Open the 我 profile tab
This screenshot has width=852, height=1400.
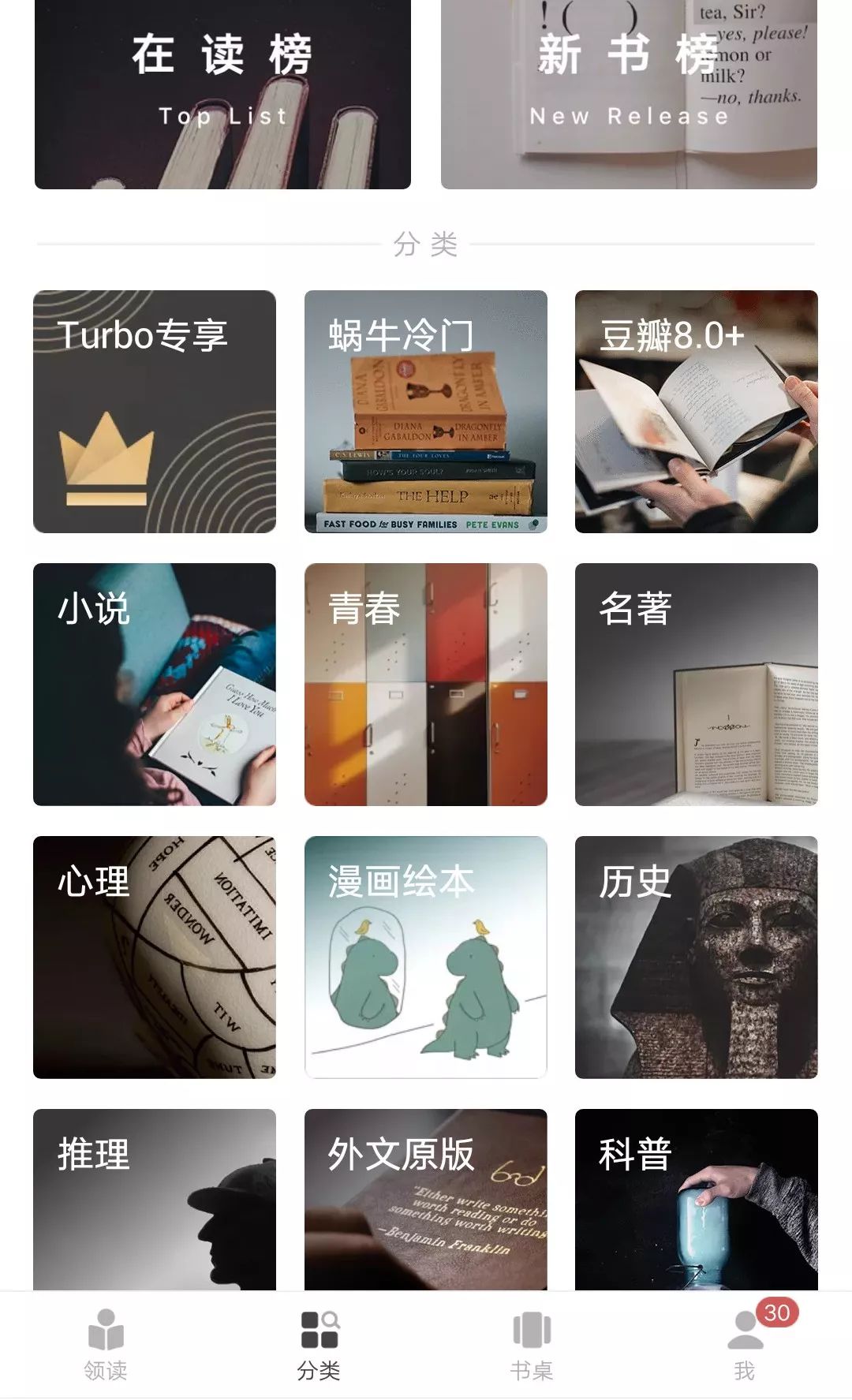click(745, 1346)
